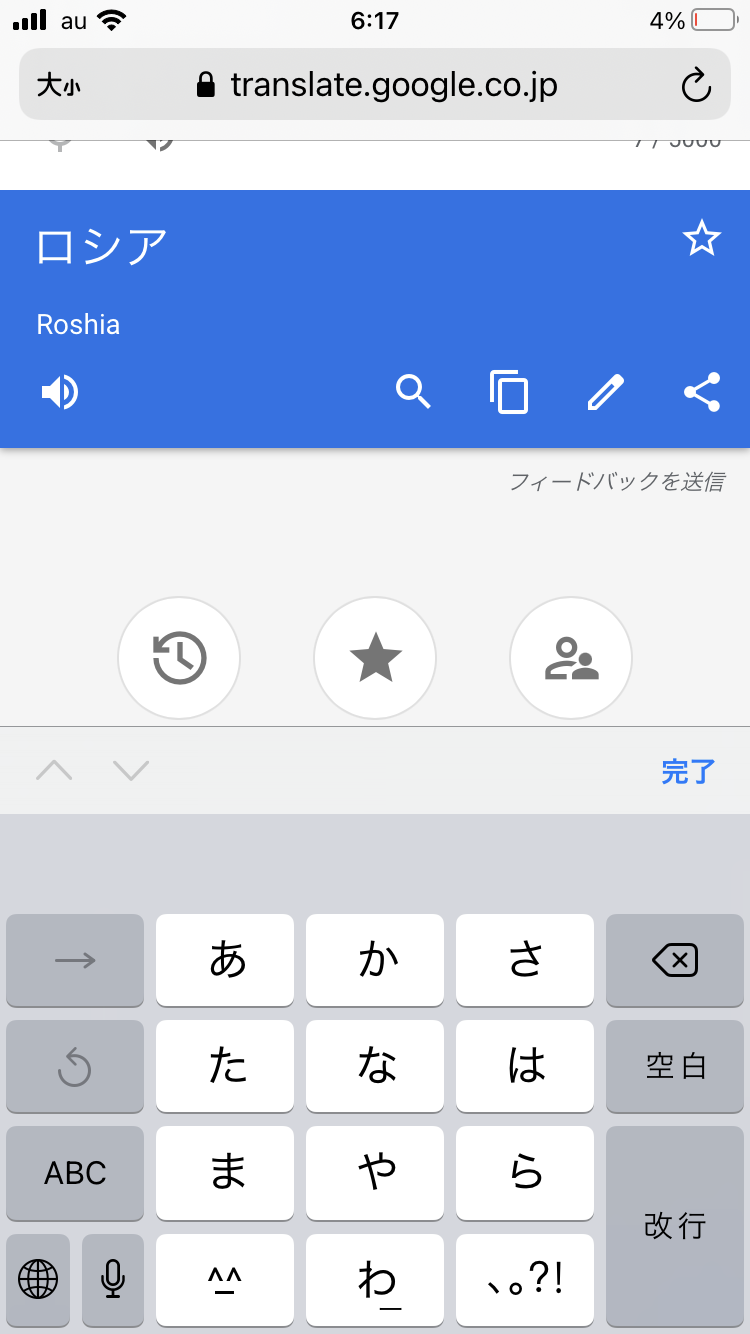Share the ロシア translation
The image size is (750, 1334).
(702, 392)
